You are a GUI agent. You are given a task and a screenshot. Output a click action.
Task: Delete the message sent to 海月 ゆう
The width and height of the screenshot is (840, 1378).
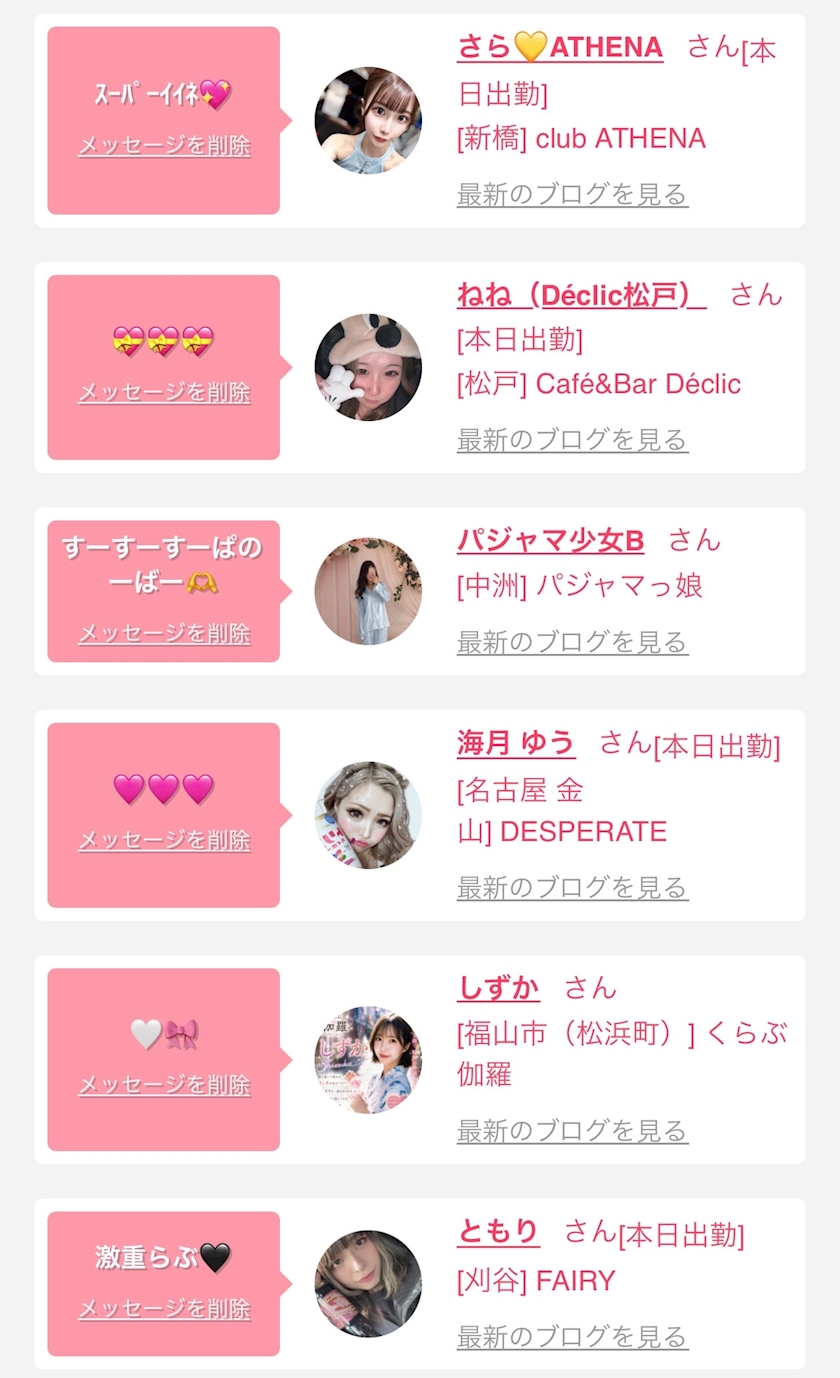[x=164, y=840]
